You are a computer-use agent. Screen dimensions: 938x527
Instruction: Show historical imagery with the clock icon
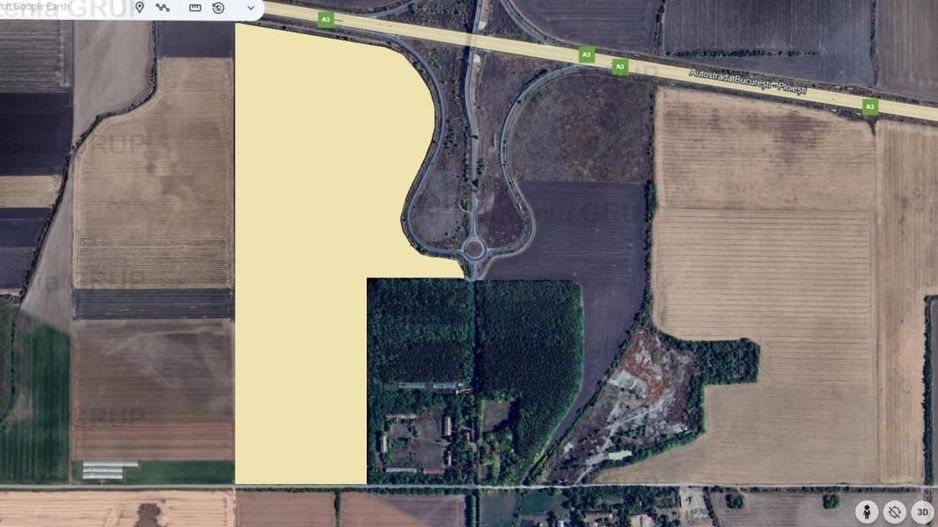(218, 8)
